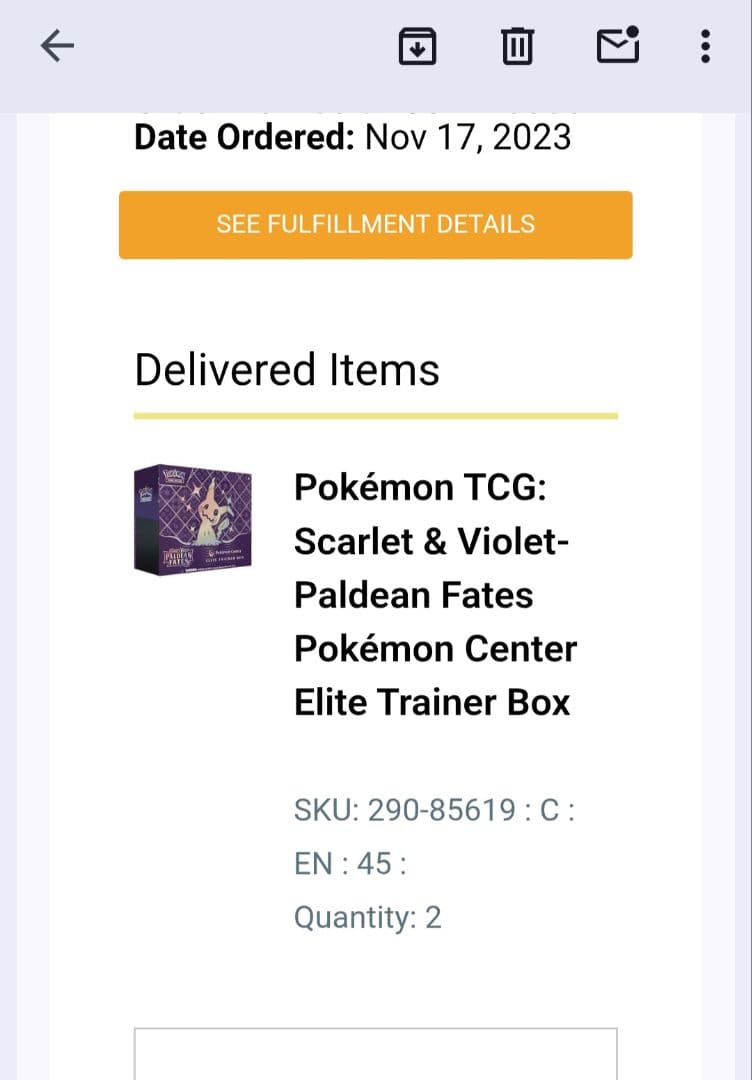Go back to the inbox
Screen dimensions: 752x1080
(x=57, y=46)
